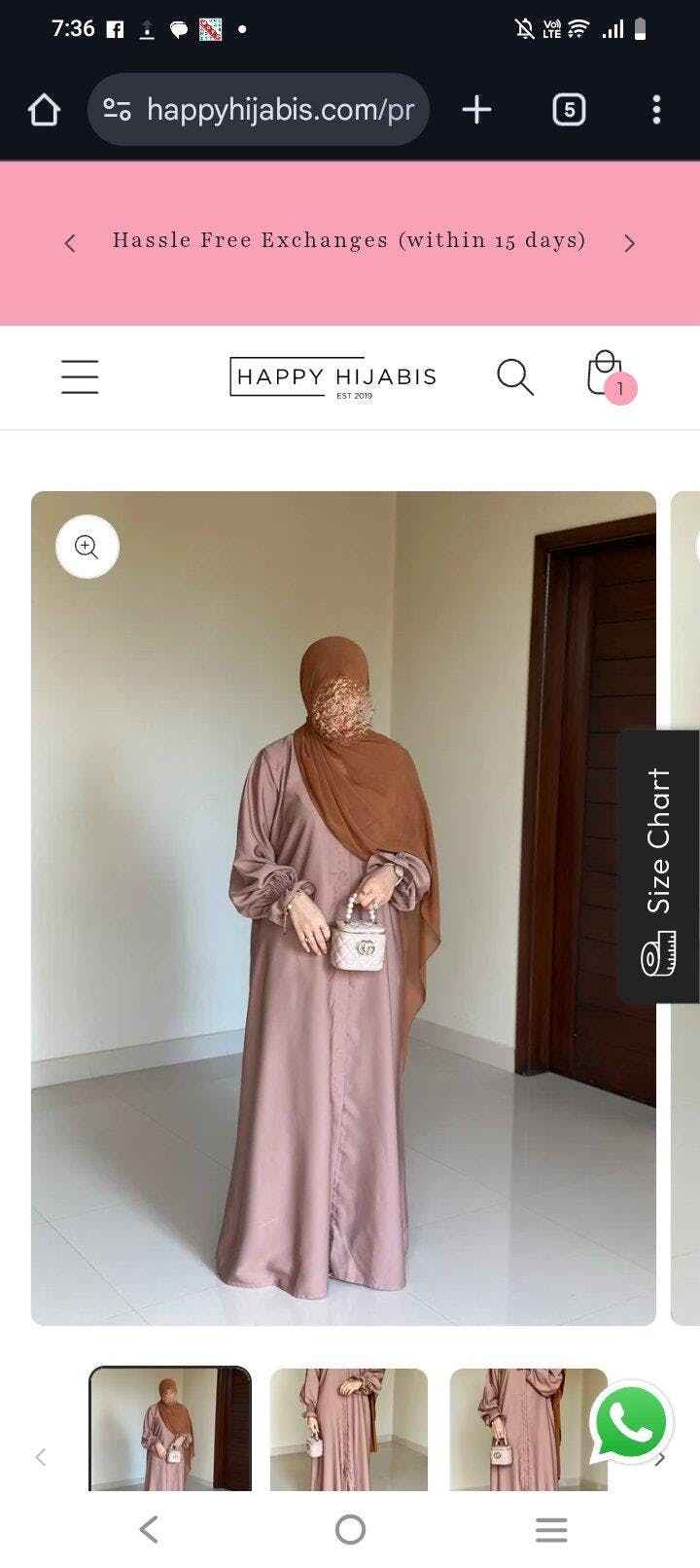Open the tab switcher showing 5 tabs
This screenshot has height=1568, width=700.
coord(569,110)
